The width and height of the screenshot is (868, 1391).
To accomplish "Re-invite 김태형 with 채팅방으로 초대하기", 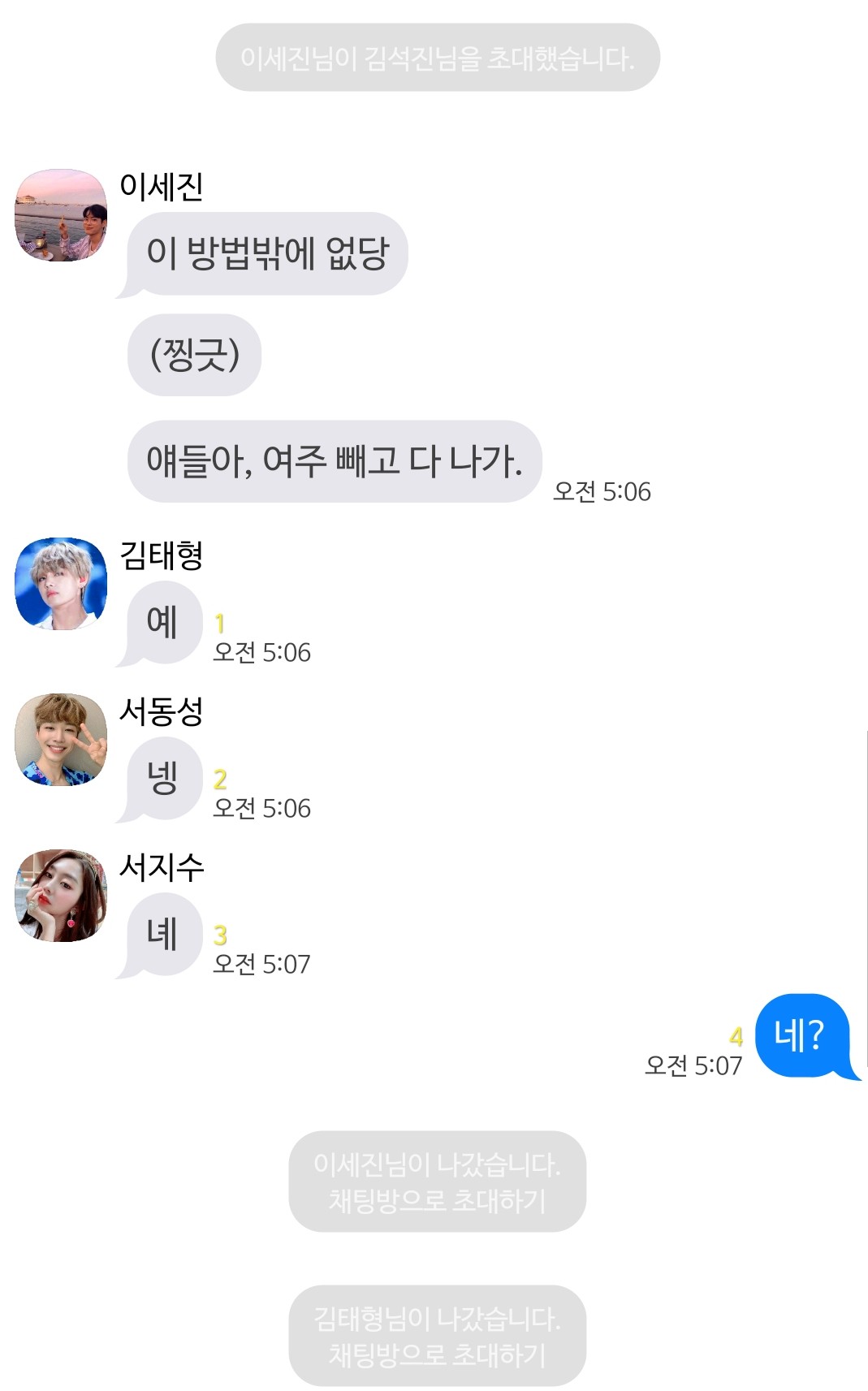I will coord(437,1354).
